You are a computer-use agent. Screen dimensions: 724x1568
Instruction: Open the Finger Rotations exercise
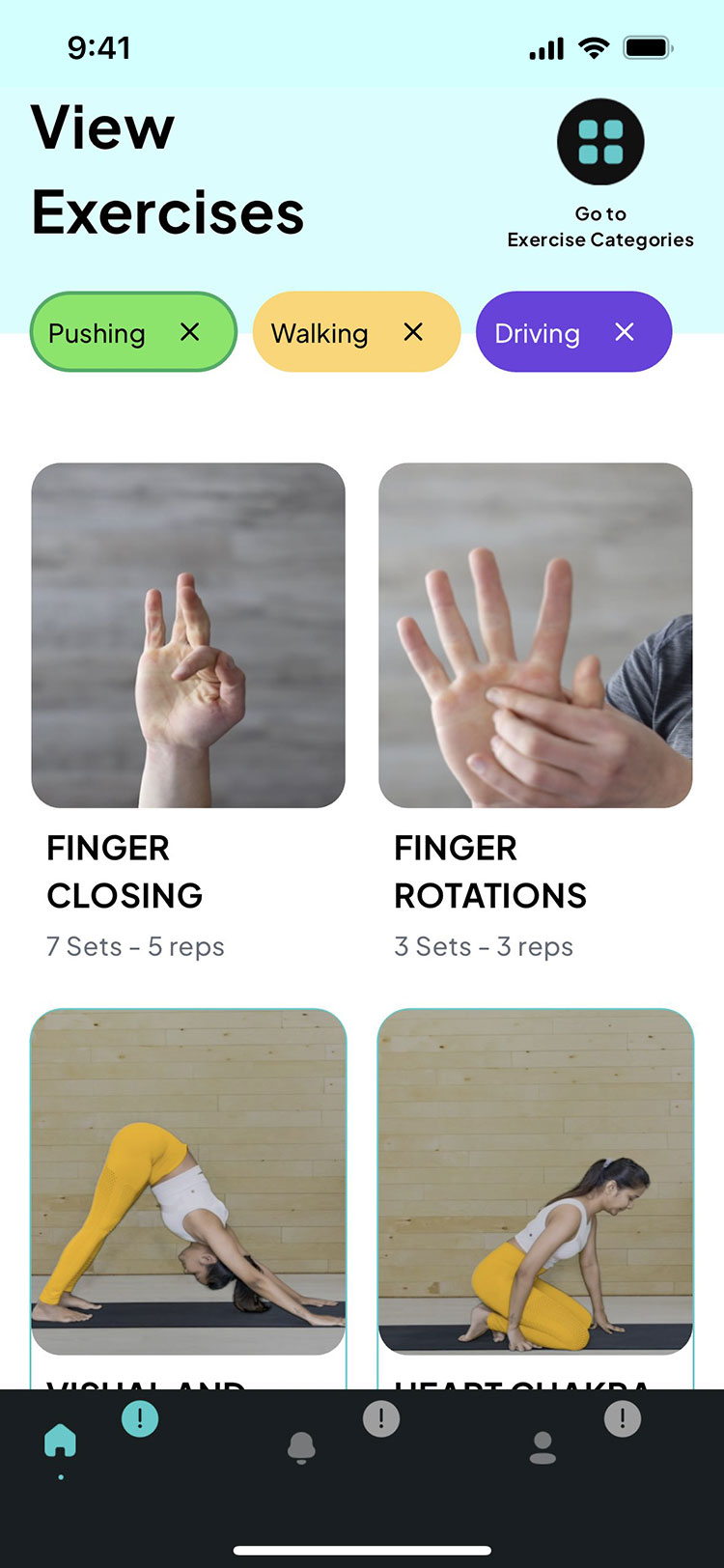coord(536,635)
